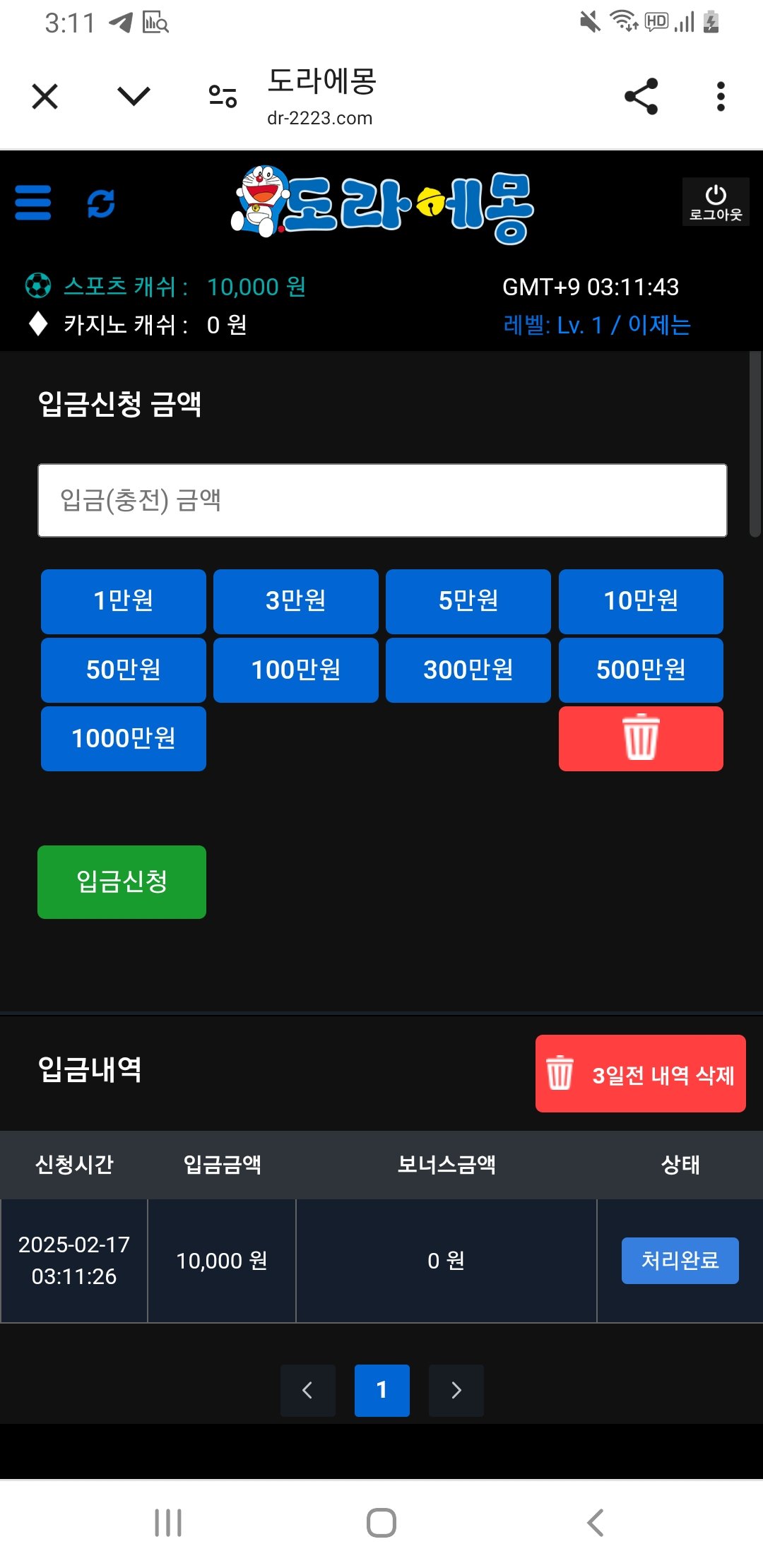Viewport: 763px width, 1568px height.
Task: Choose the 3만원 amount button
Action: coord(296,601)
